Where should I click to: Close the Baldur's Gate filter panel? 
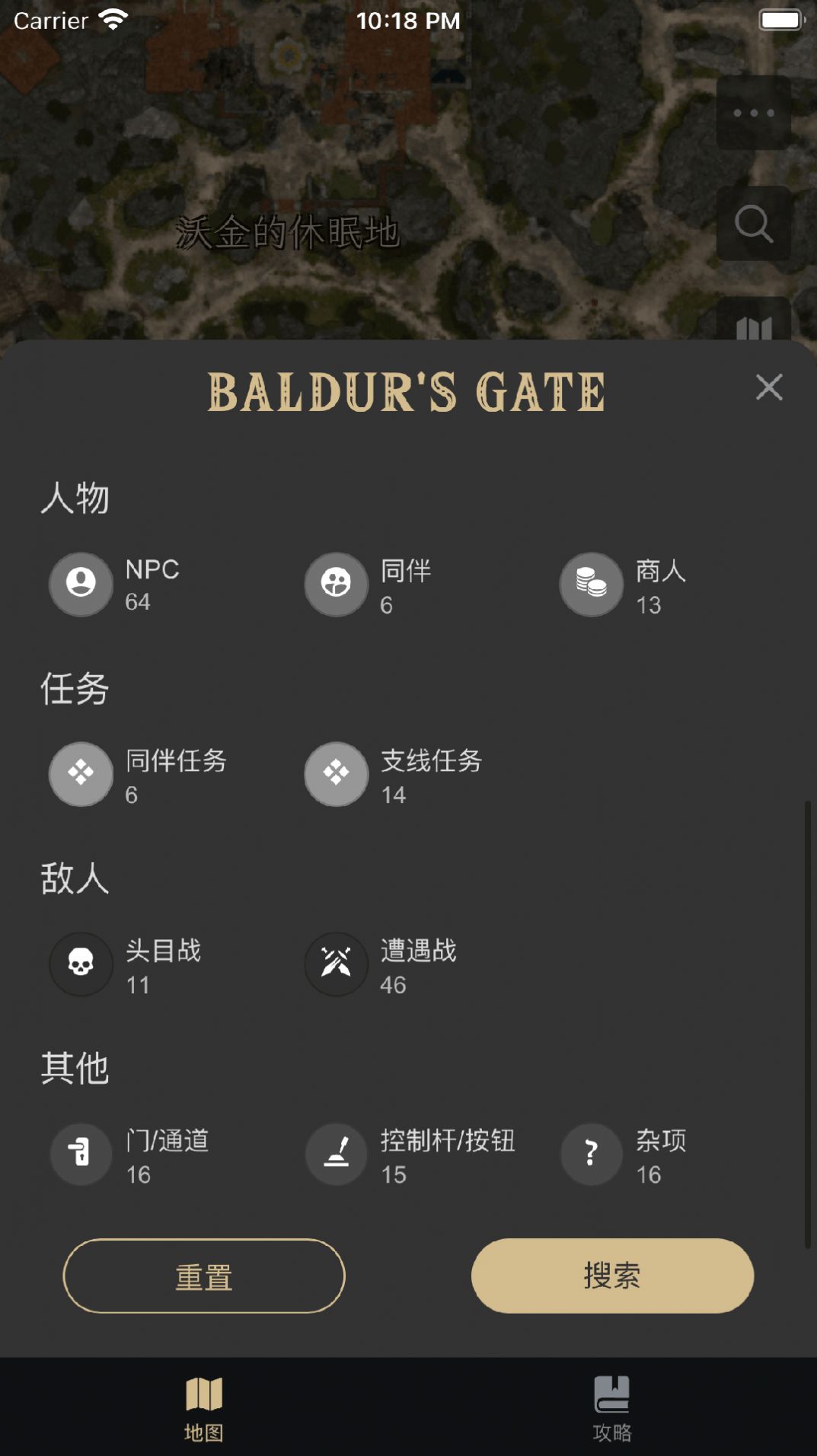pyautogui.click(x=769, y=387)
